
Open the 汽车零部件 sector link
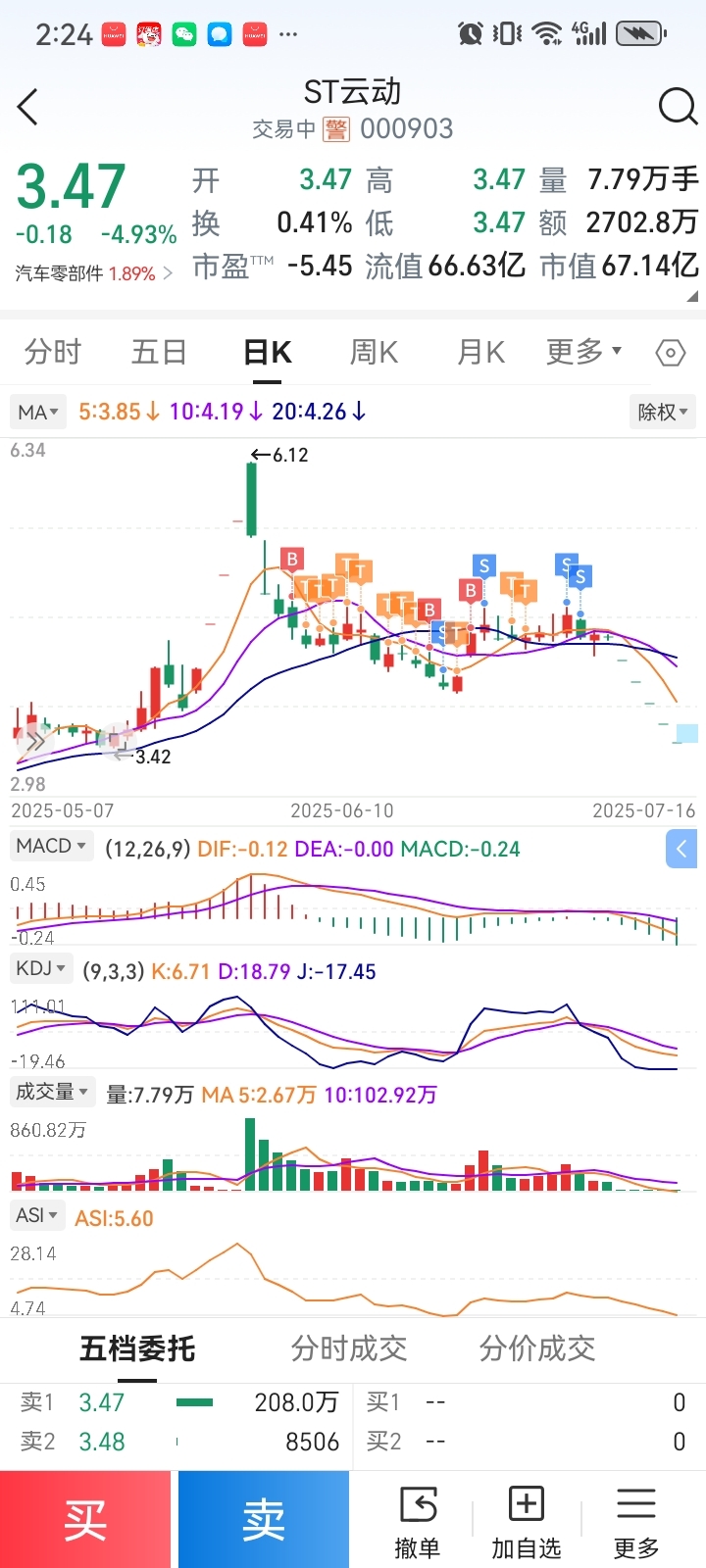(x=93, y=273)
